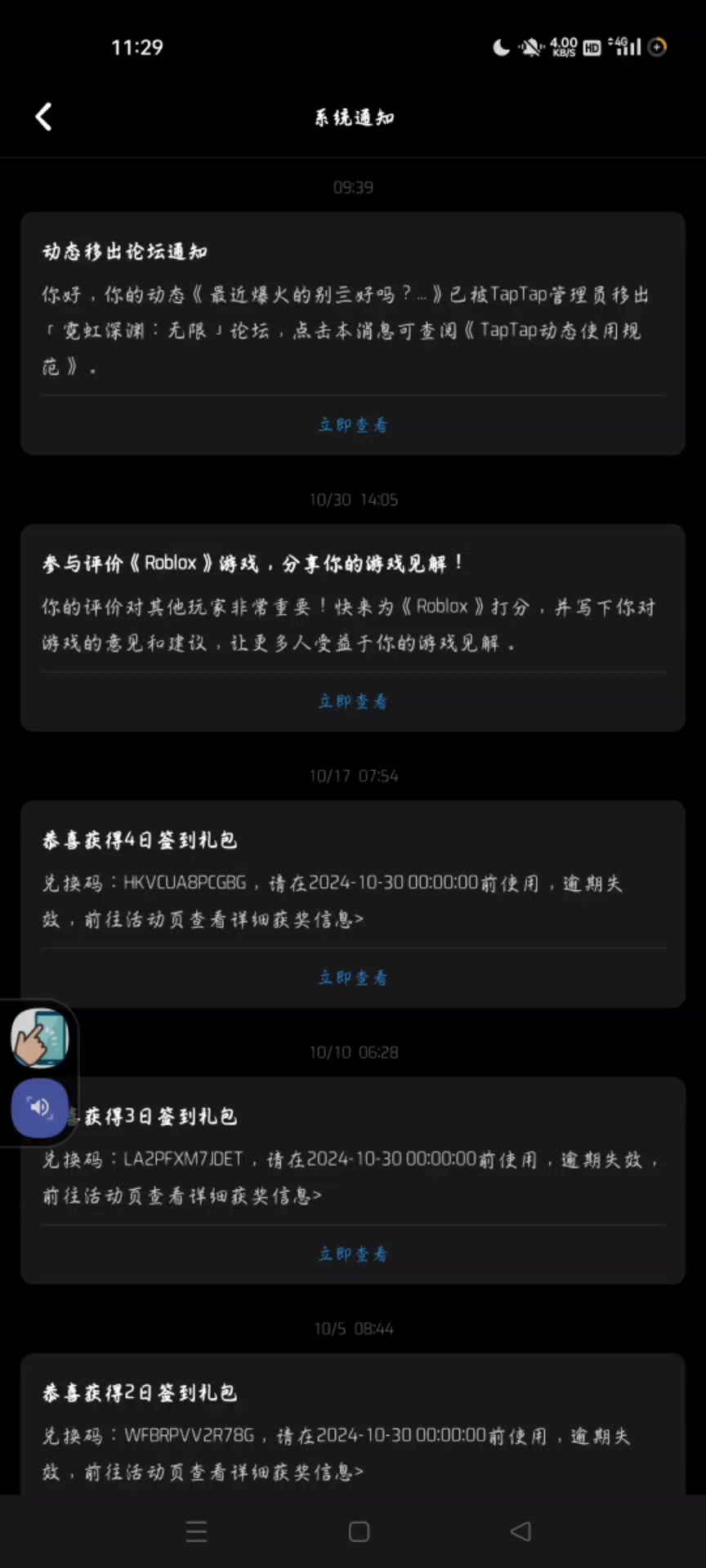Open the 动态移出论坛通知 notification card
This screenshot has width=706, height=1568.
[x=353, y=333]
